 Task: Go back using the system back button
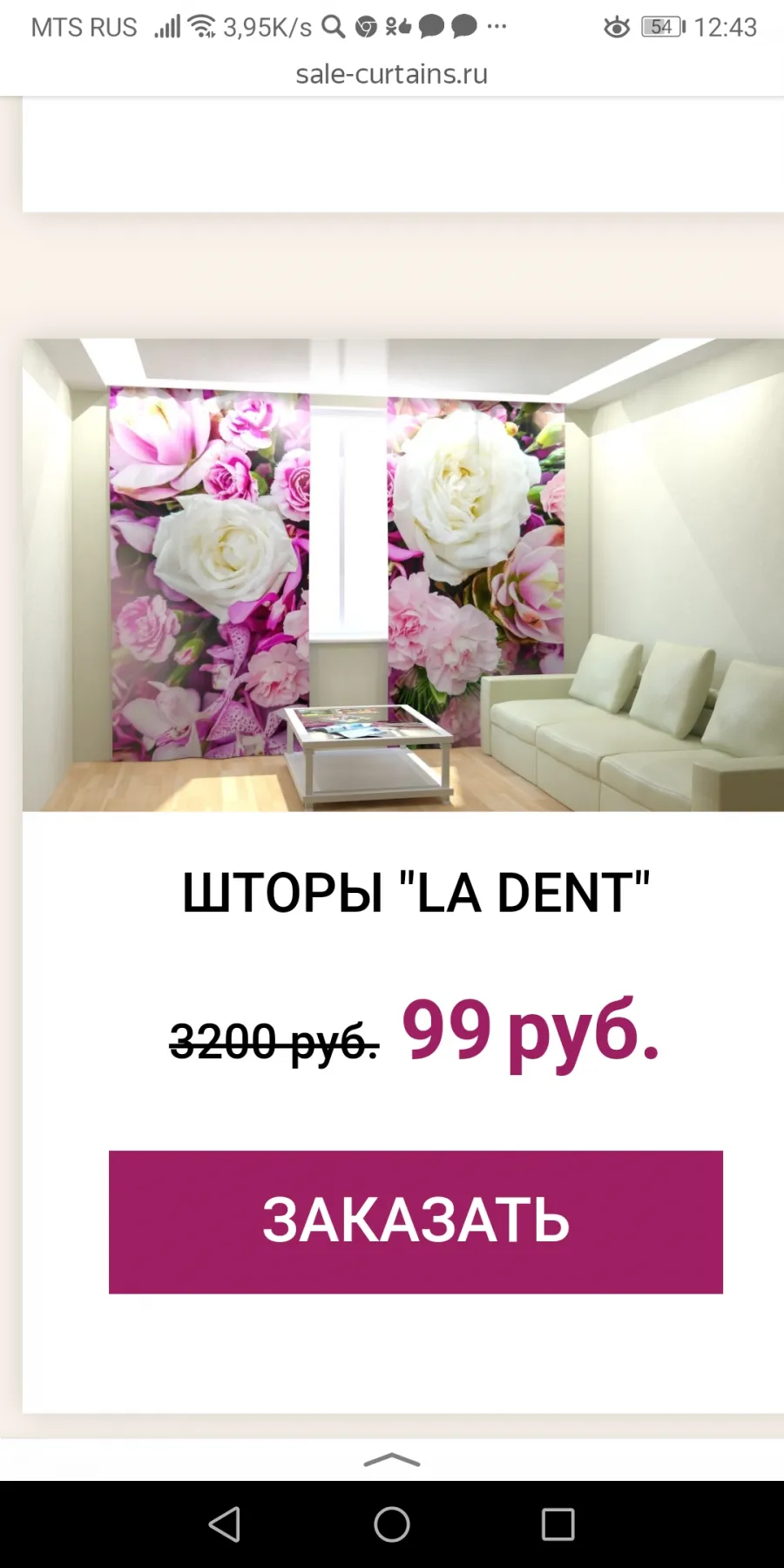[225, 1524]
